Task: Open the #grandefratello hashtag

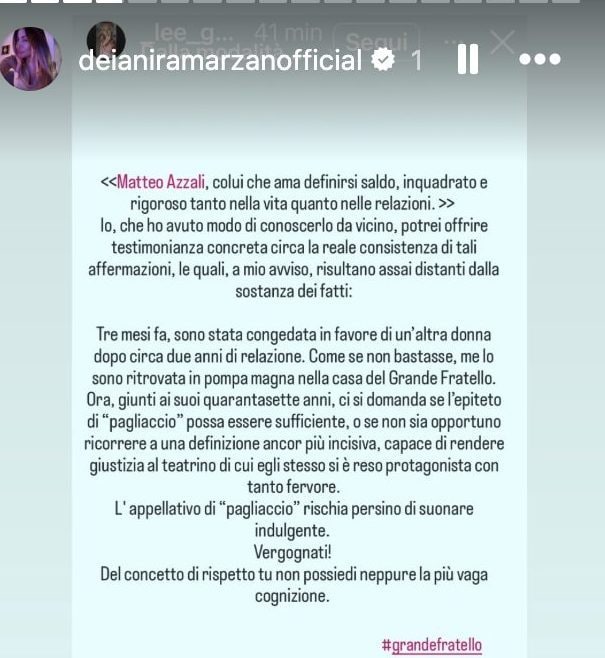Action: pos(432,645)
